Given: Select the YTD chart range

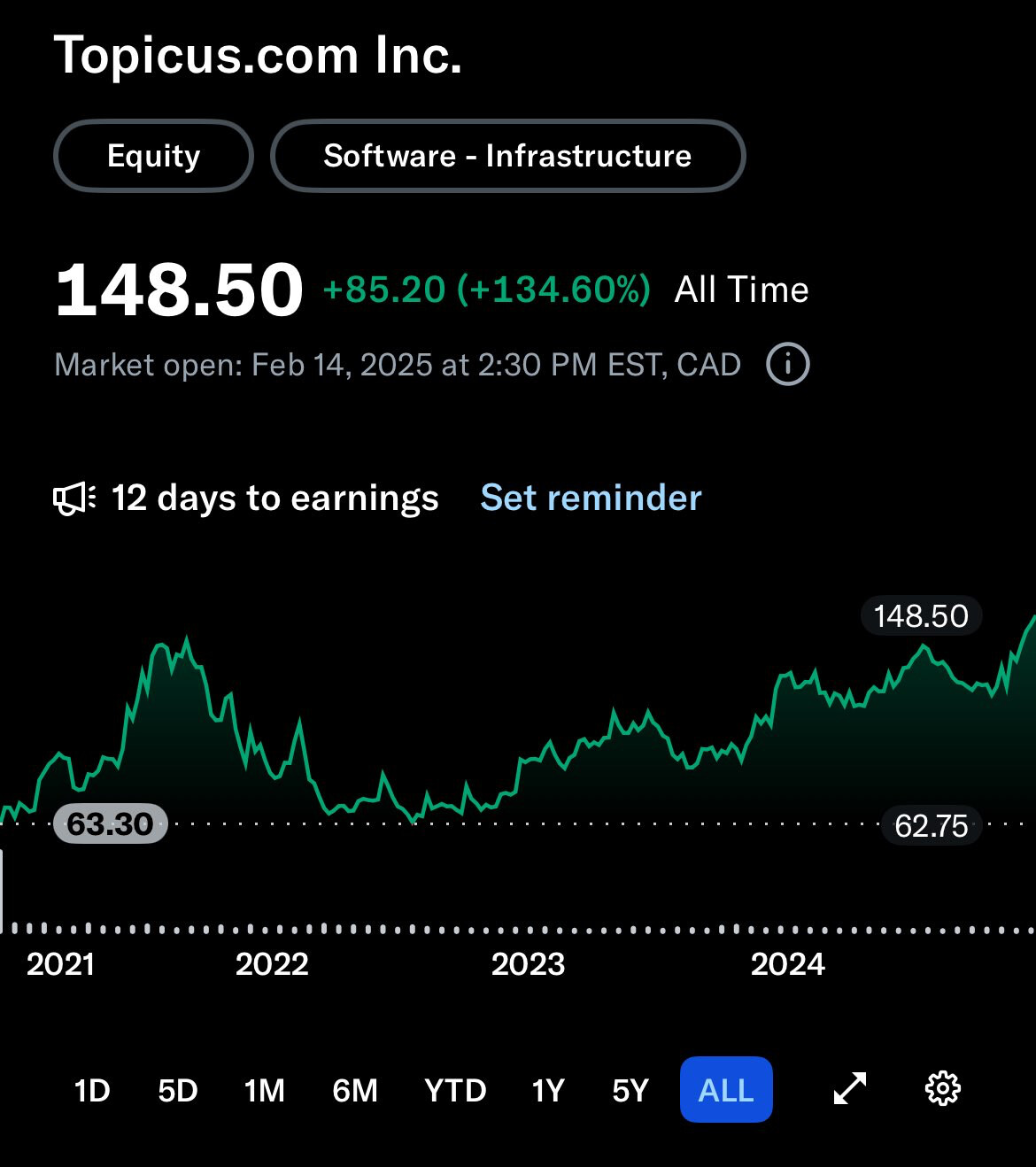Looking at the screenshot, I should [x=455, y=1090].
